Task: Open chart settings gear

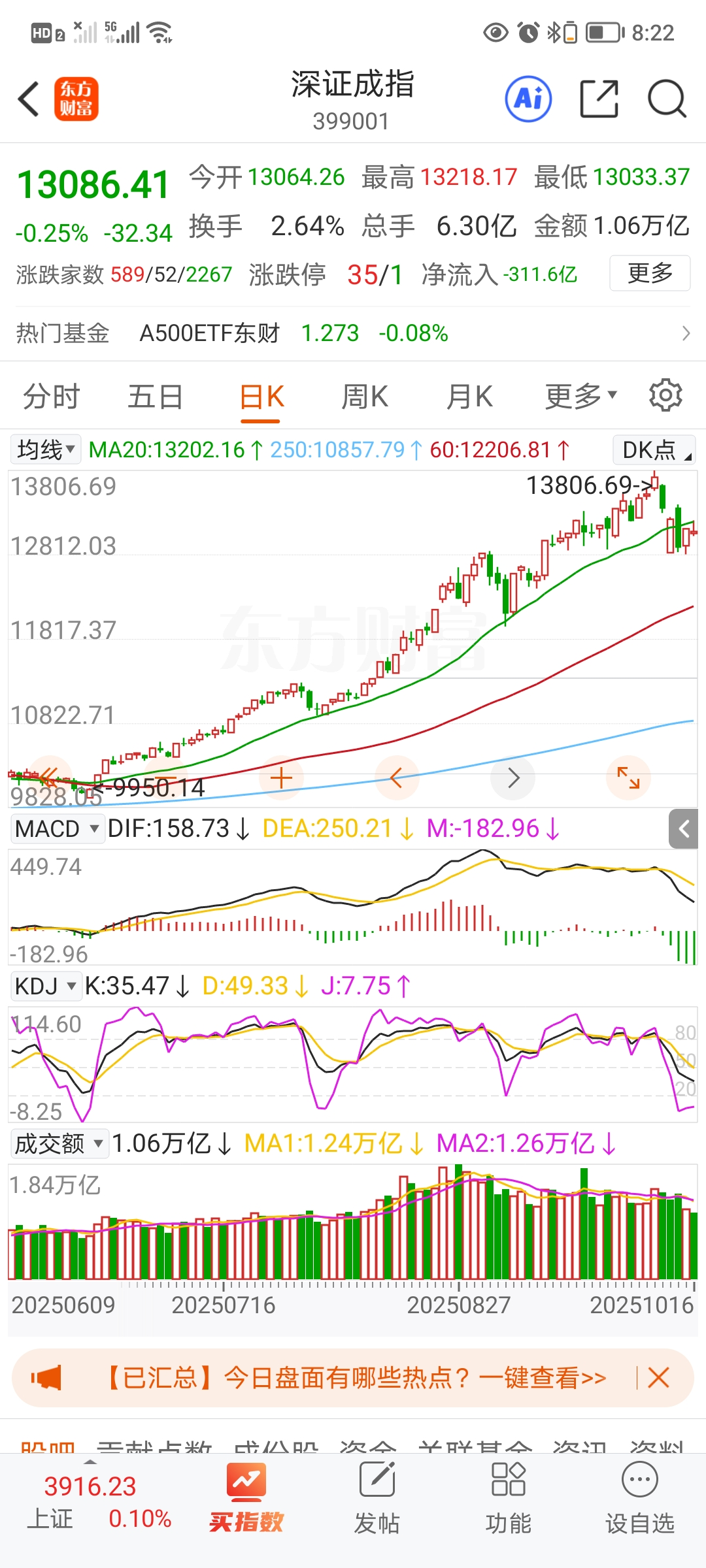Action: pos(665,395)
